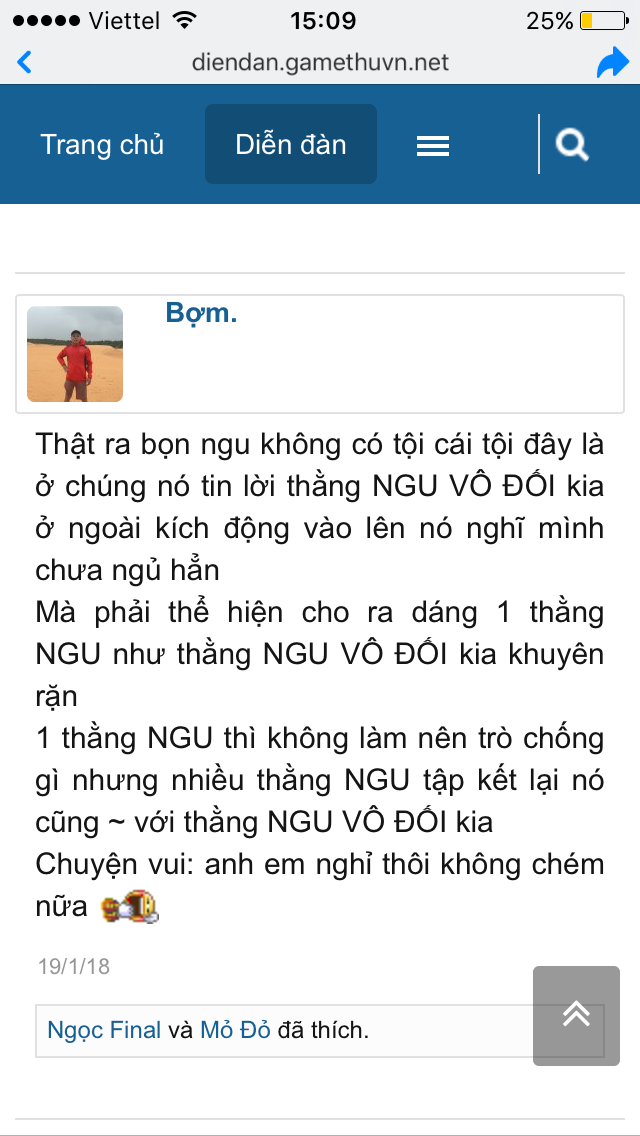Open Ngọc Final's profile
The width and height of the screenshot is (640, 1136).
[x=104, y=1030]
